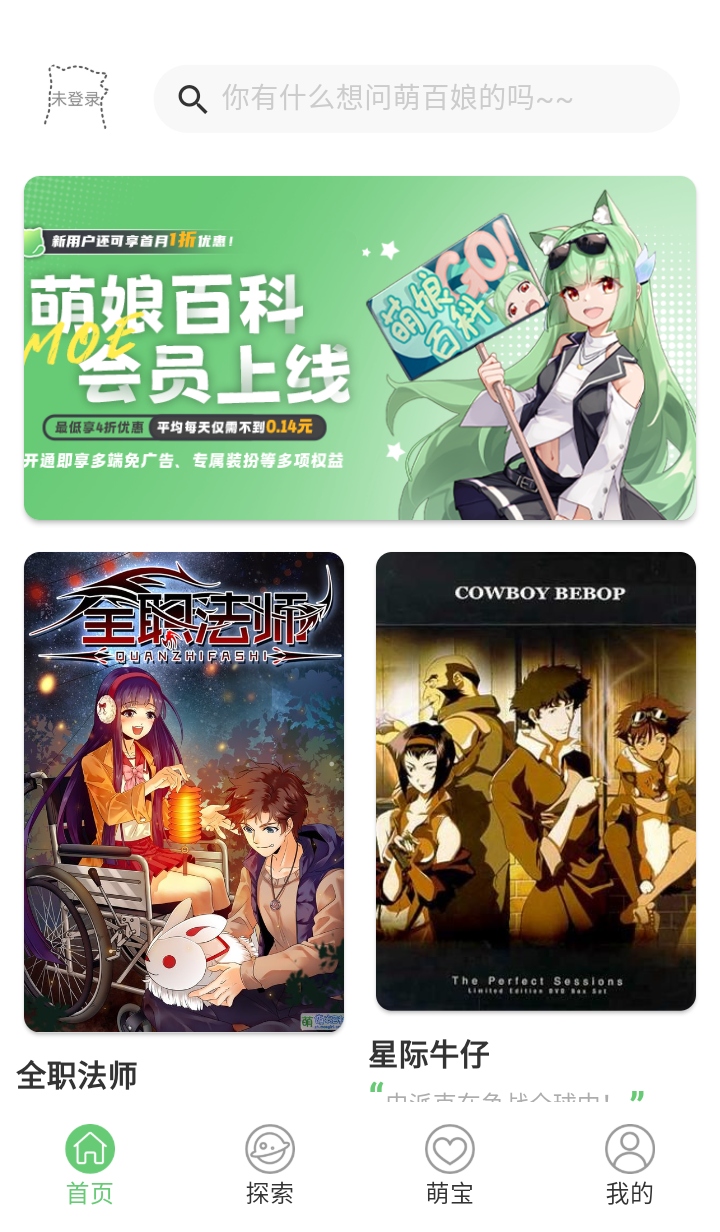
Task: Open the 萌娘百科 会员上线 banner
Action: [x=360, y=348]
